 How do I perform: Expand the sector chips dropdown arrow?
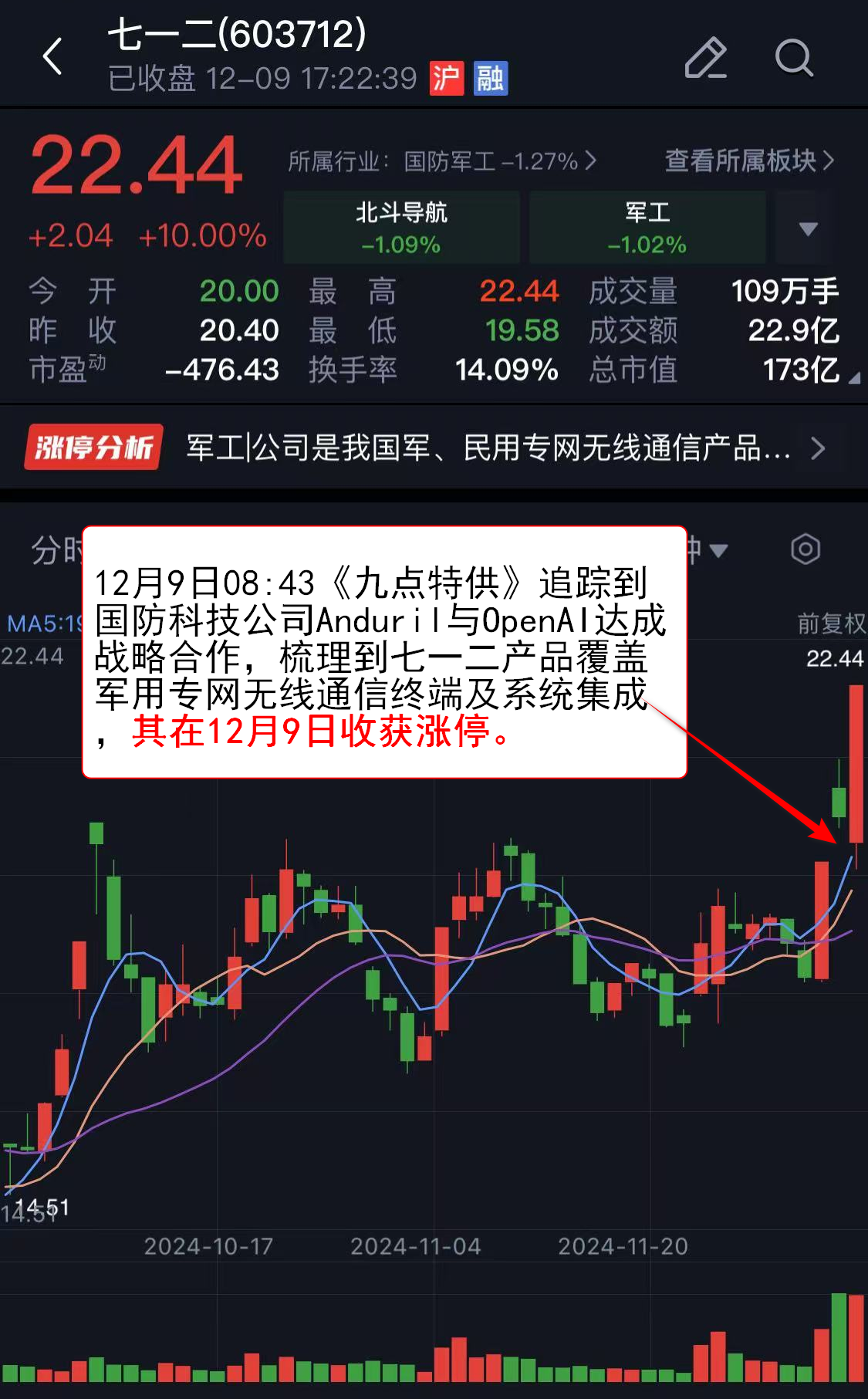(807, 228)
